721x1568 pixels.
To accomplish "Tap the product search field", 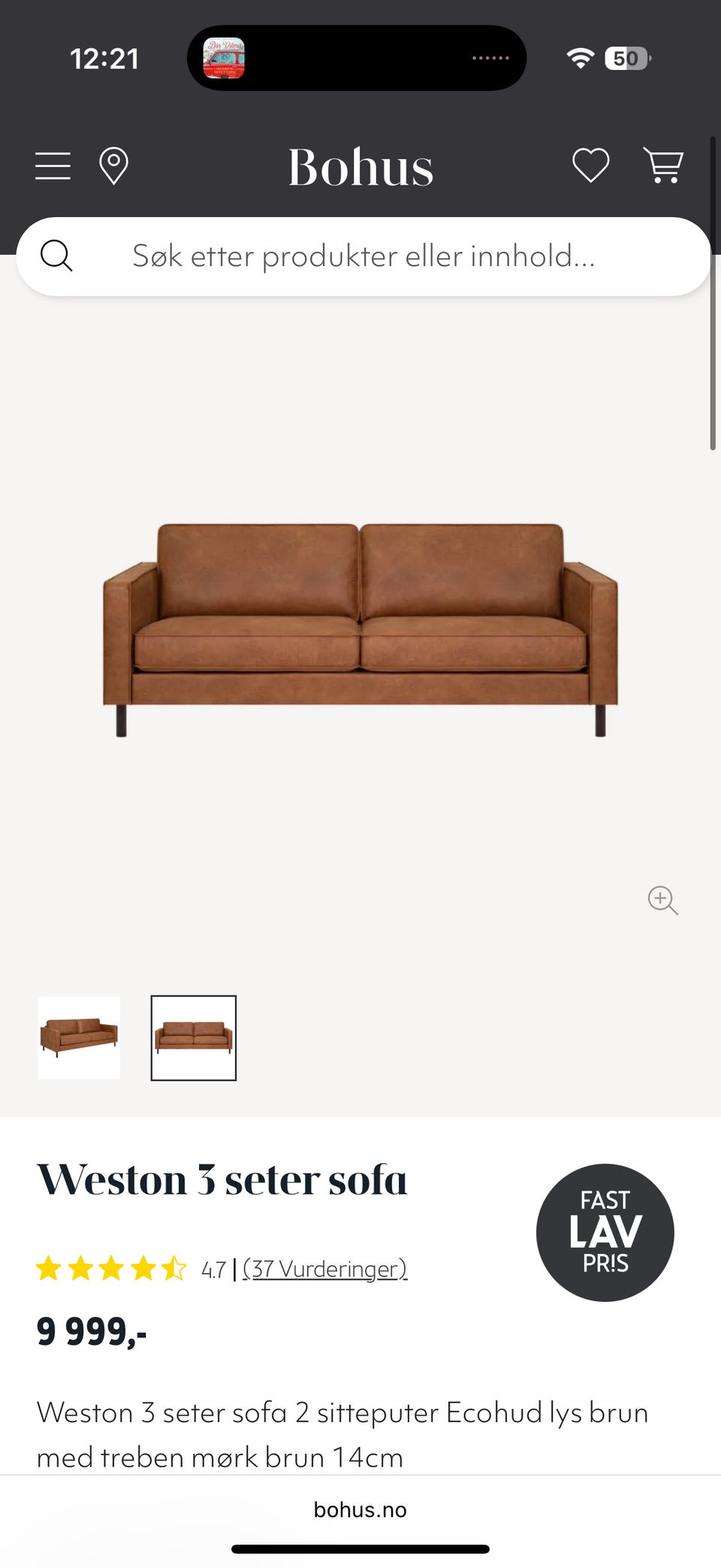I will click(x=364, y=256).
